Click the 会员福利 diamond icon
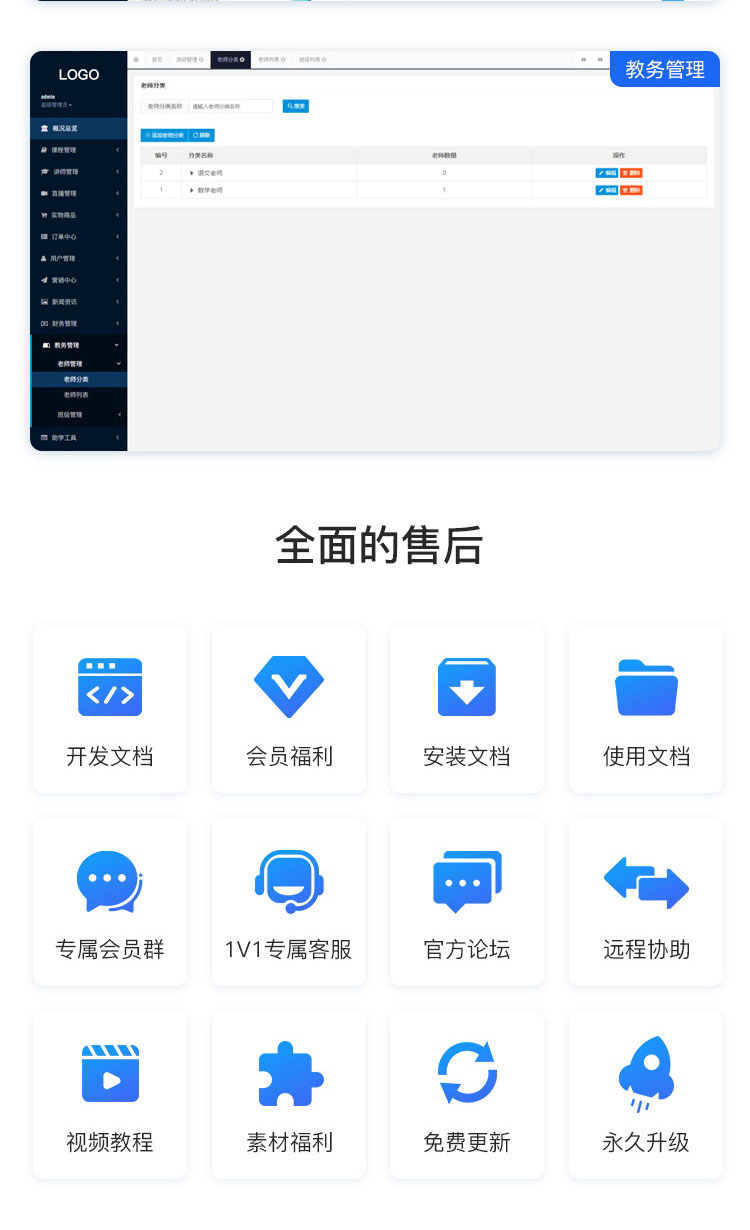The image size is (750, 1230). point(288,687)
